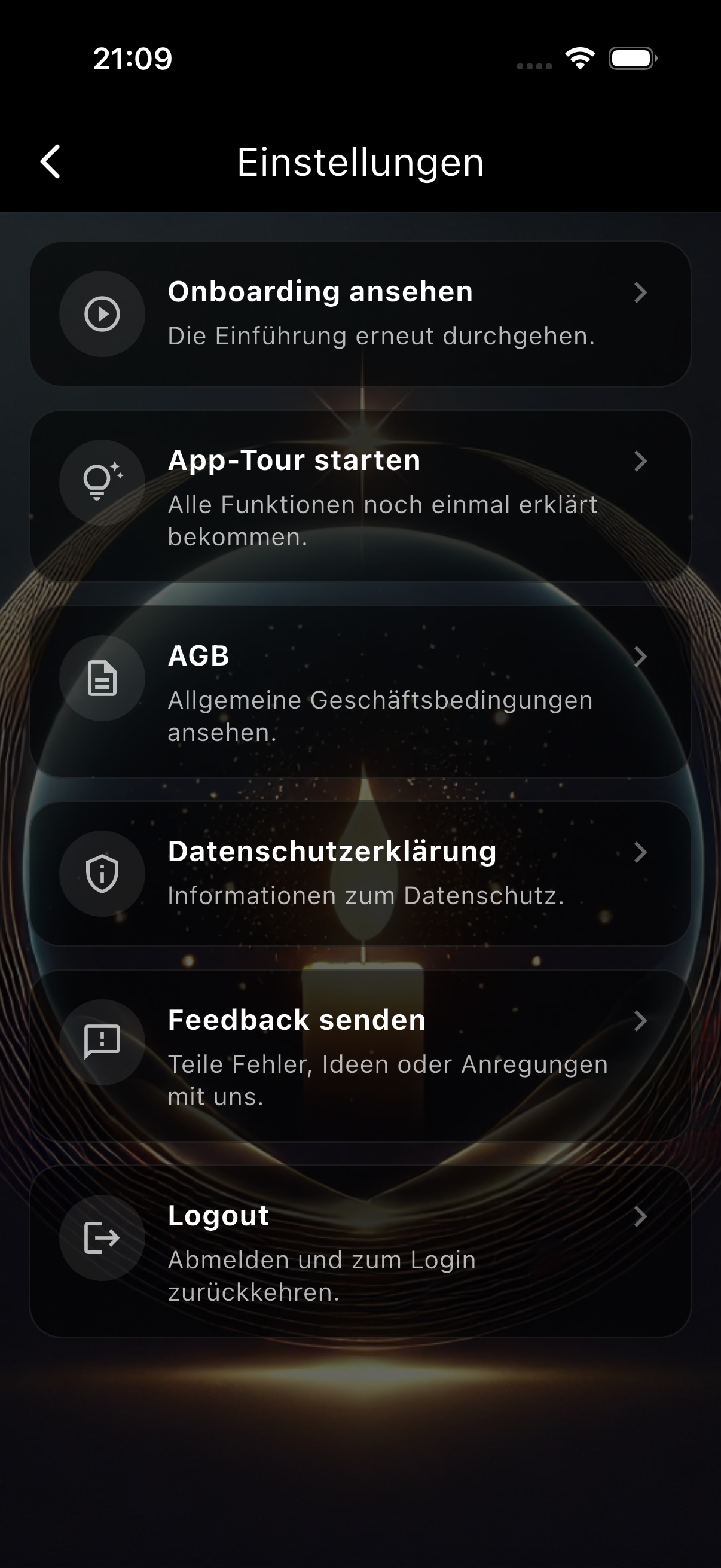Open the AGB entry
Screen dimensions: 721x1568
(x=360, y=678)
